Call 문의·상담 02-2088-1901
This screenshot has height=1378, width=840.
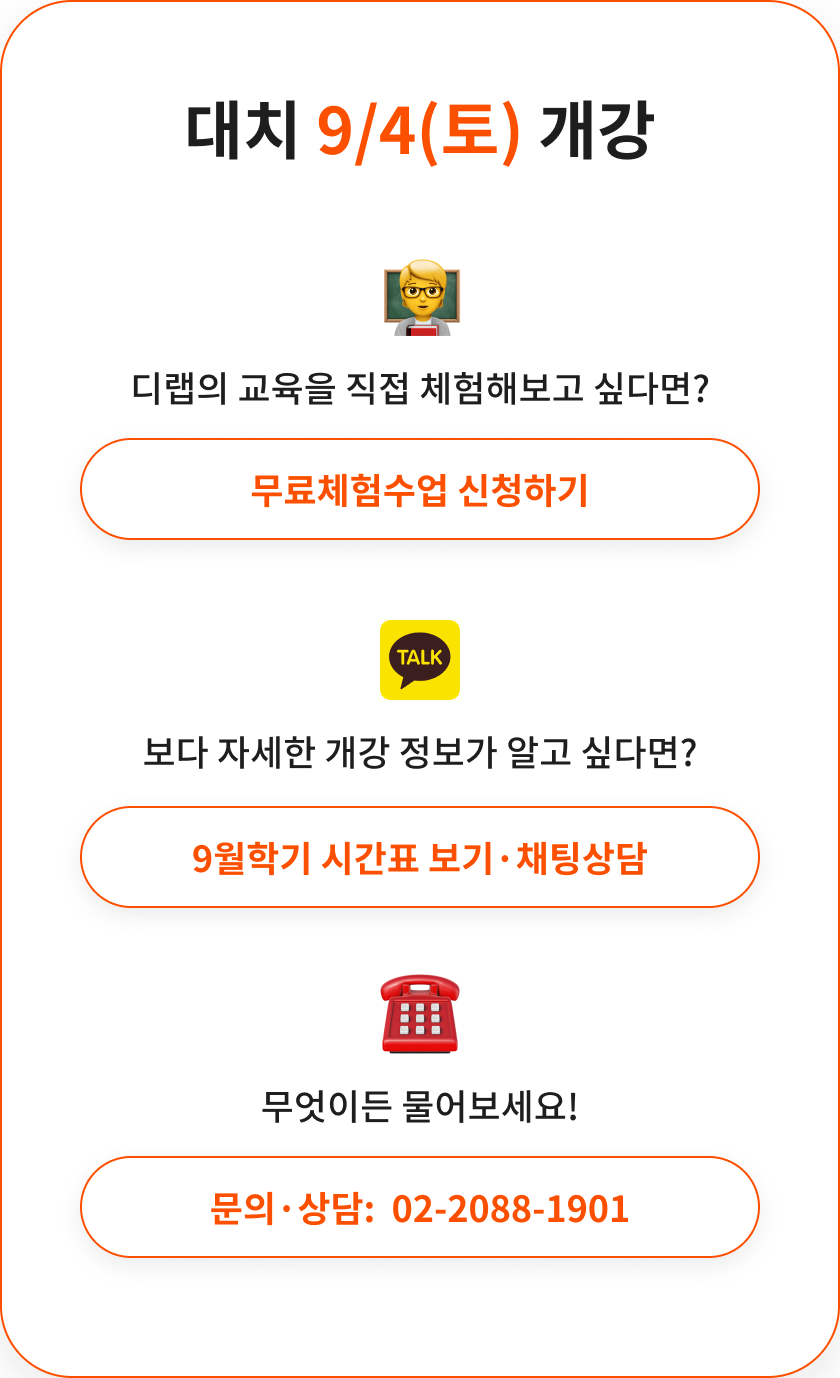pos(420,1208)
